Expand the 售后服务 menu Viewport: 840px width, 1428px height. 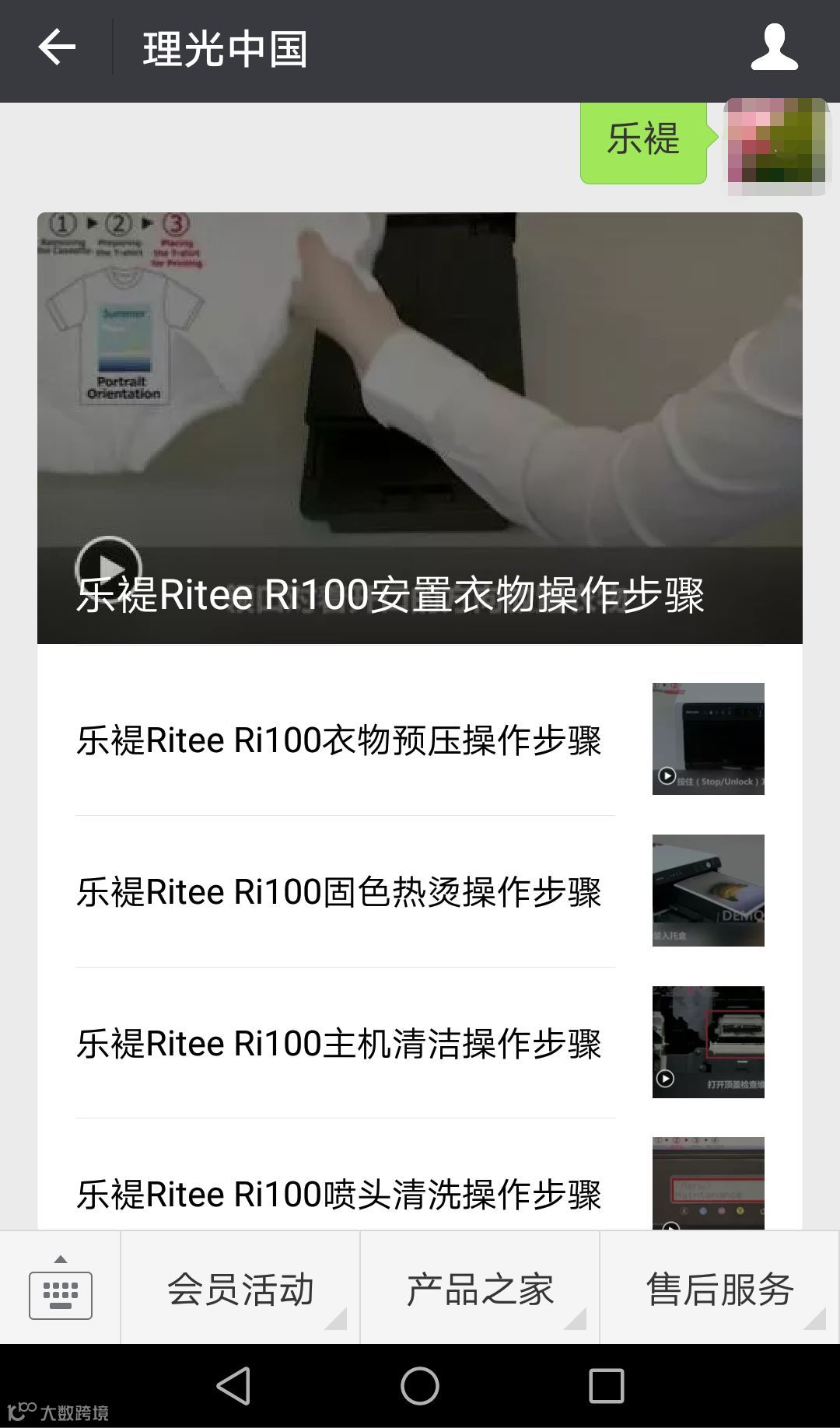click(x=719, y=1289)
